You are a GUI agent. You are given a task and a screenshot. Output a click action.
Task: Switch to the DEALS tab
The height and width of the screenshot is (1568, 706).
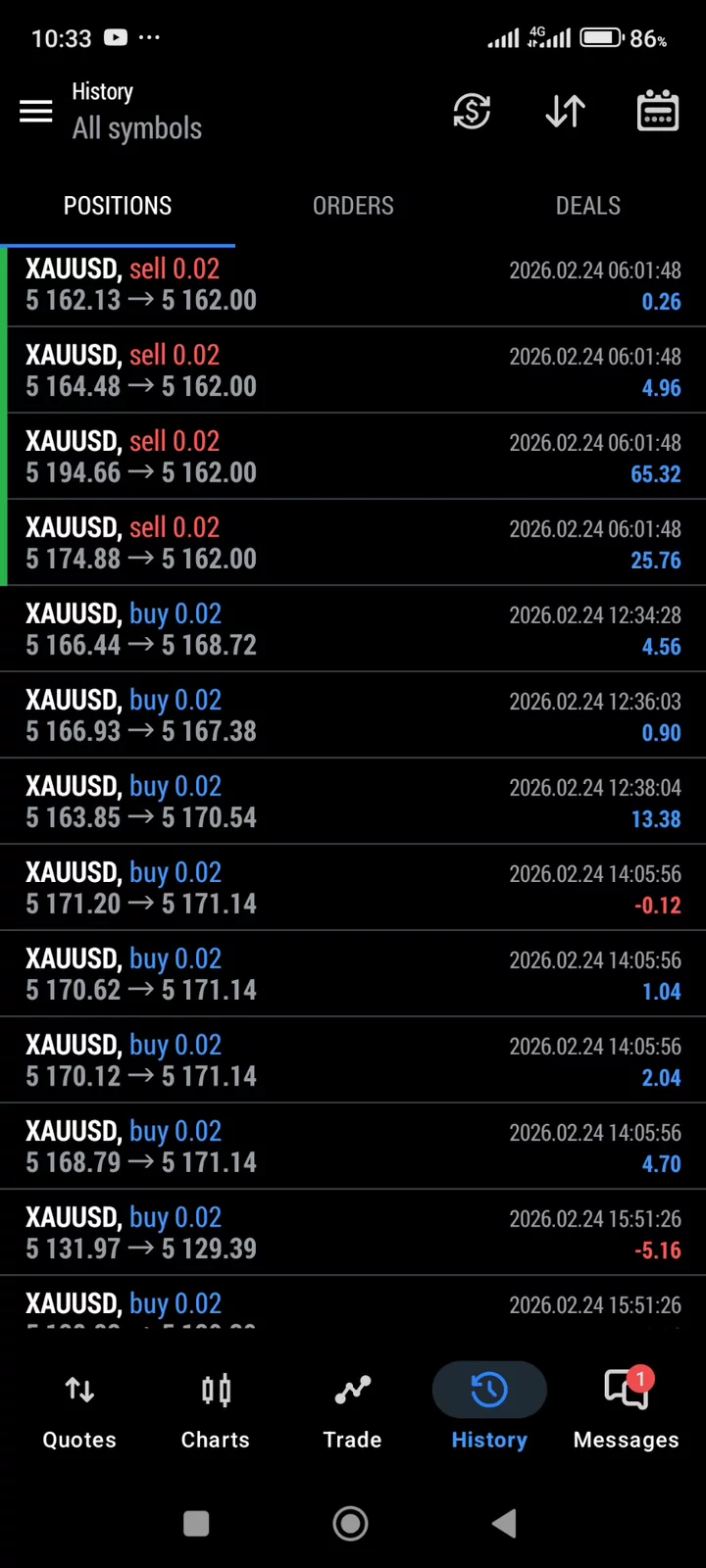pos(587,206)
